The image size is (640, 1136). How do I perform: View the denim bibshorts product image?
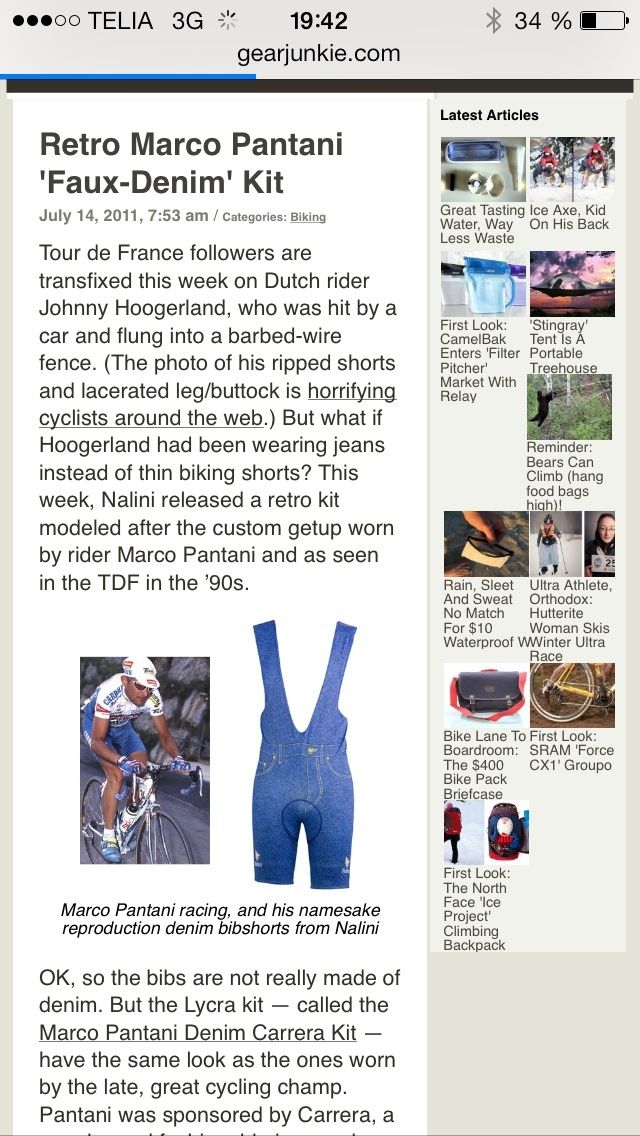click(304, 754)
